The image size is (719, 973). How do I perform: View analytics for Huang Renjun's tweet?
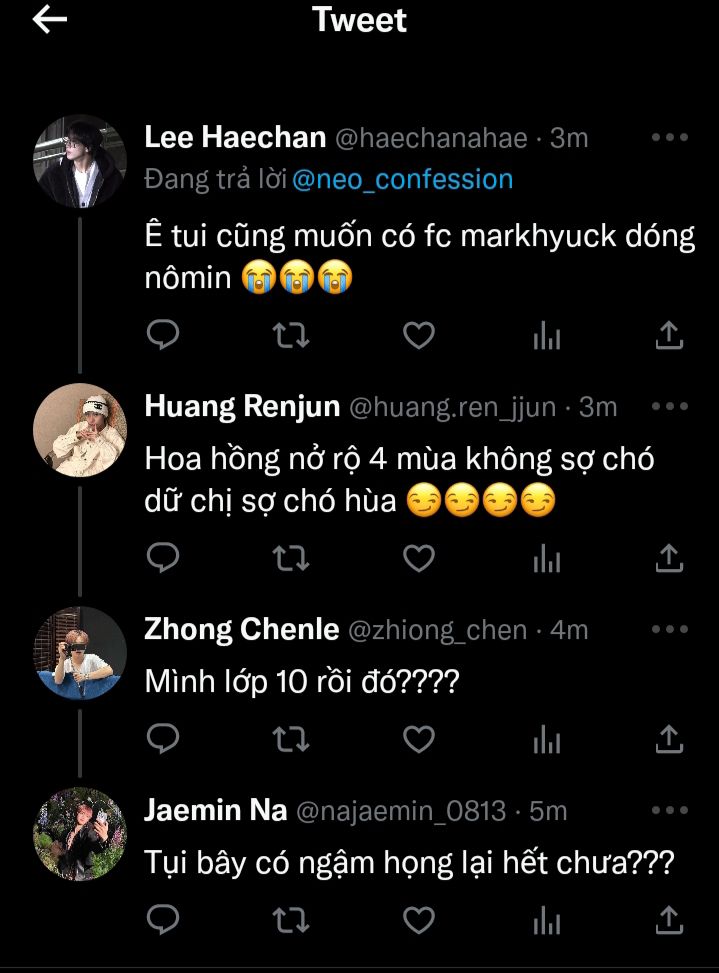coord(547,558)
